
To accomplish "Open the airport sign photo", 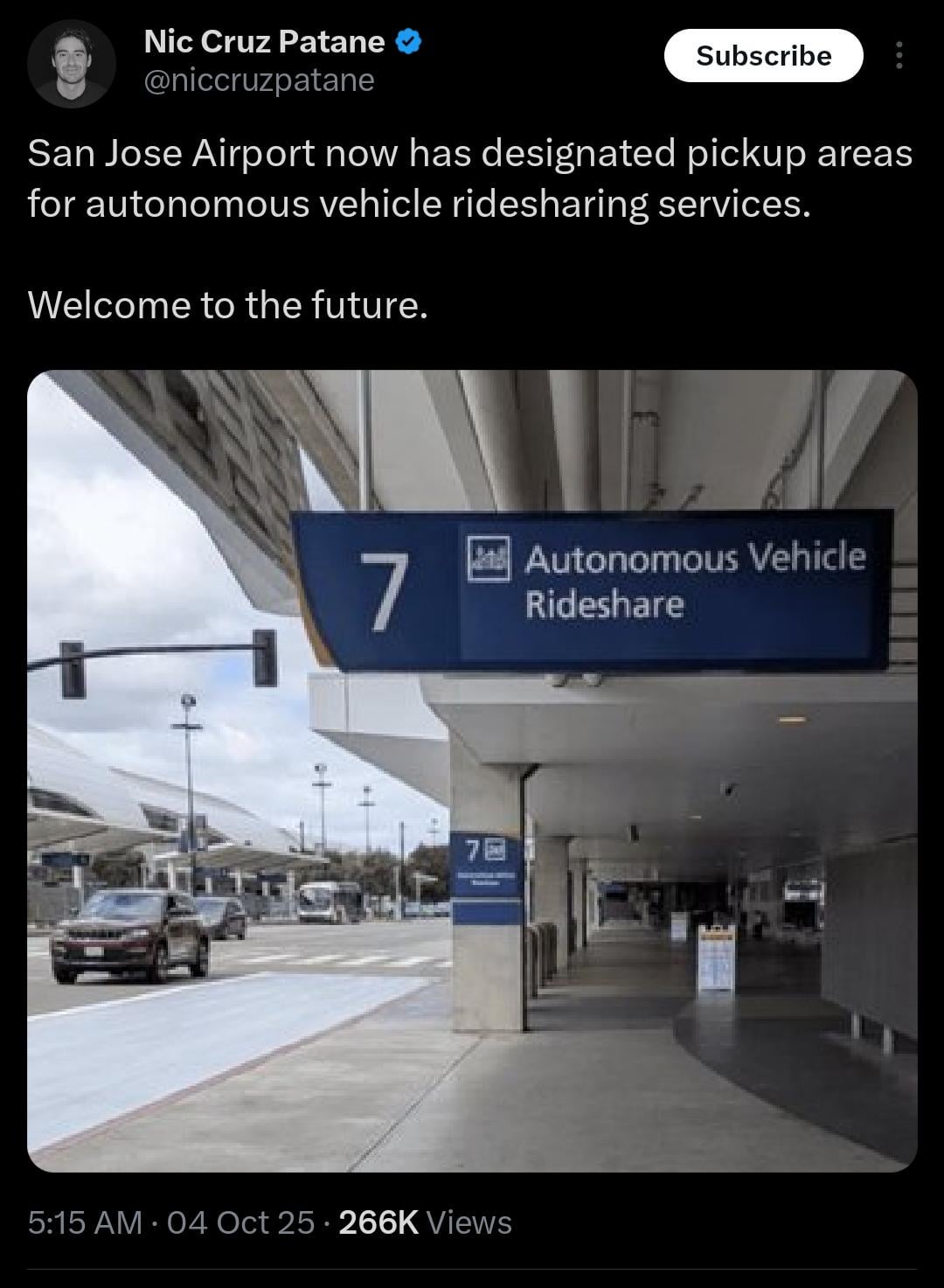I will click(472, 769).
